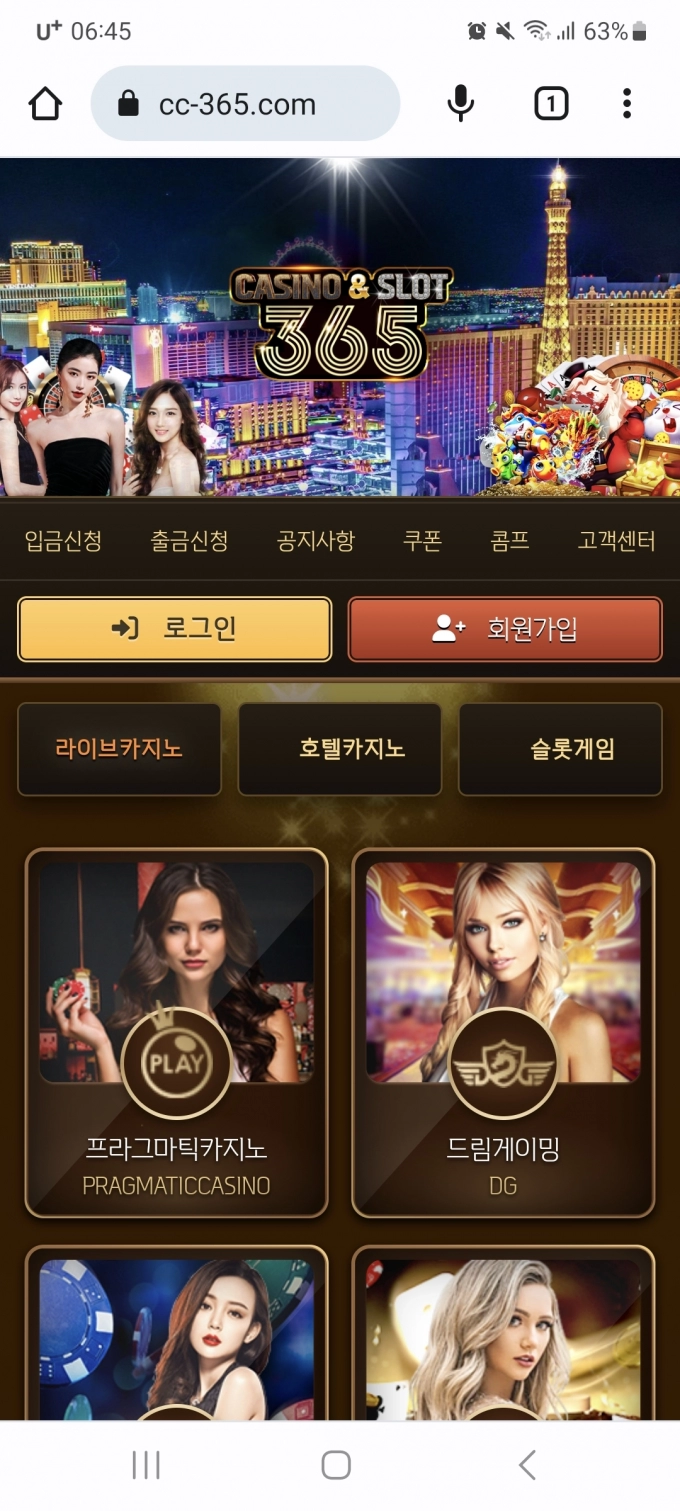680x1511 pixels.
Task: Tap the 로그인 login button
Action: 174,629
